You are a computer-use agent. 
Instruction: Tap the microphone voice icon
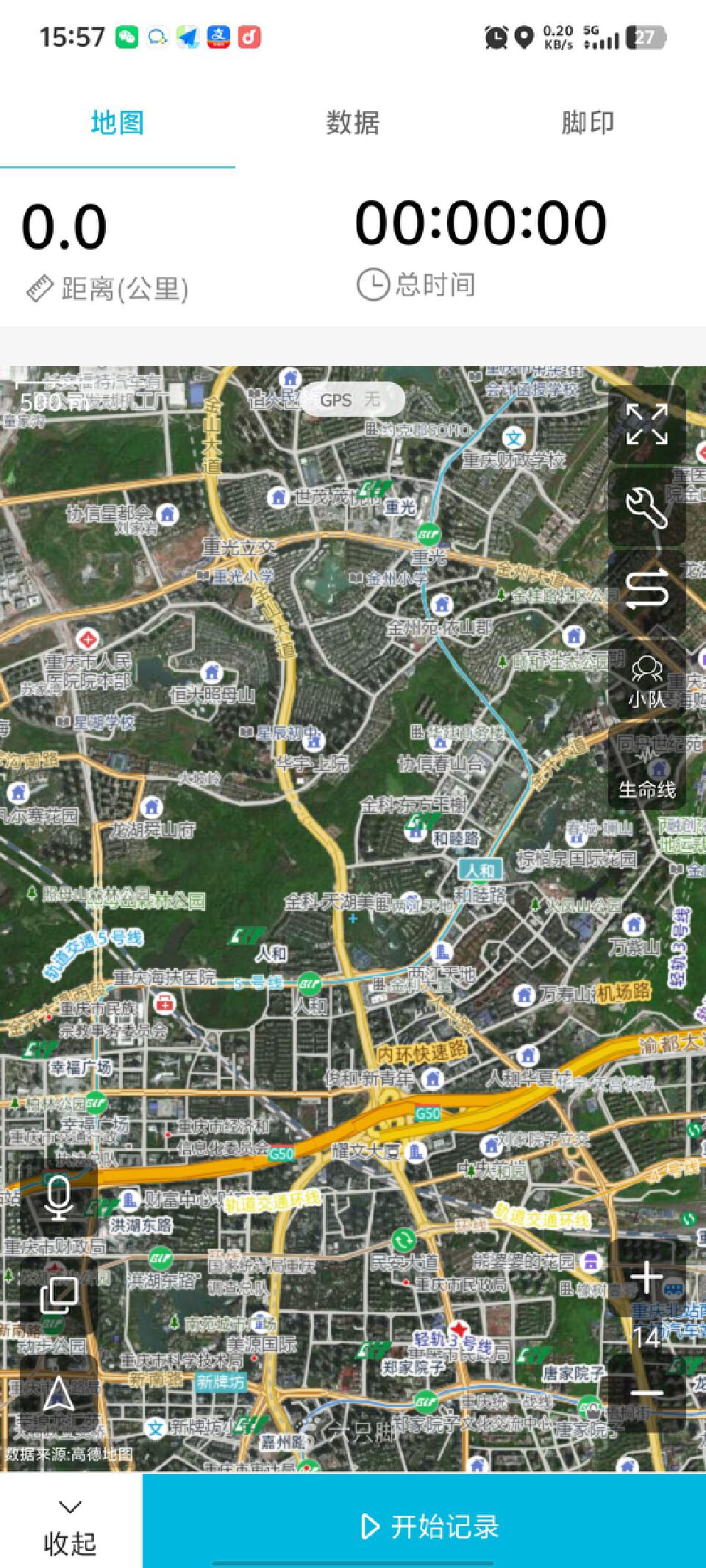click(x=59, y=1198)
